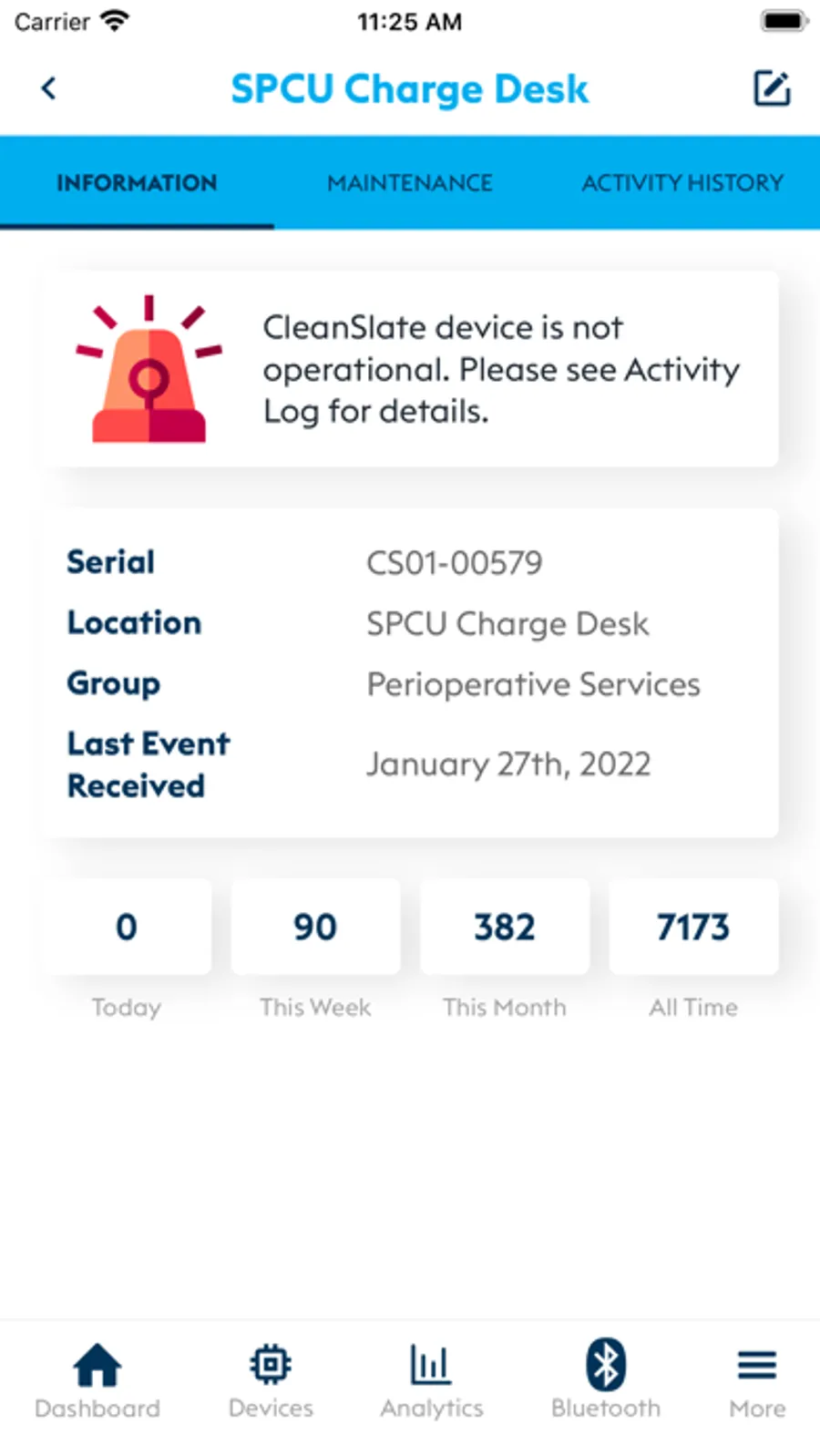This screenshot has width=820, height=1456.
Task: Open the Analytics section
Action: (x=432, y=1381)
